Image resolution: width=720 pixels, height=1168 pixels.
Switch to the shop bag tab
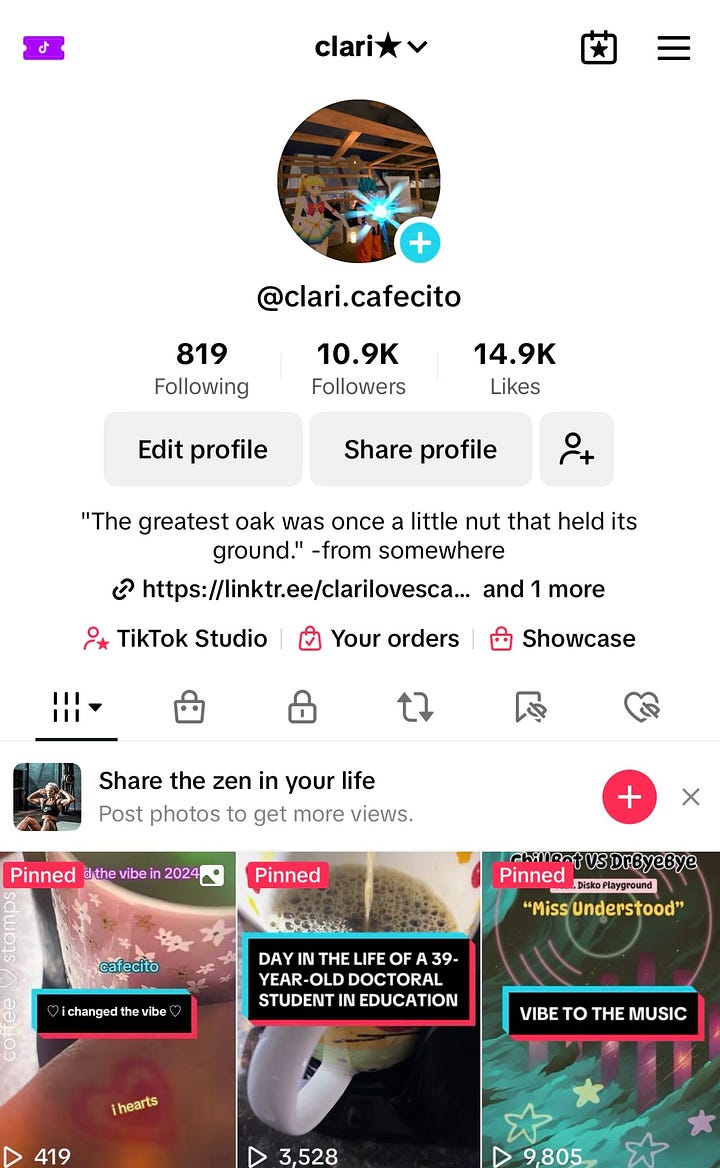(189, 708)
